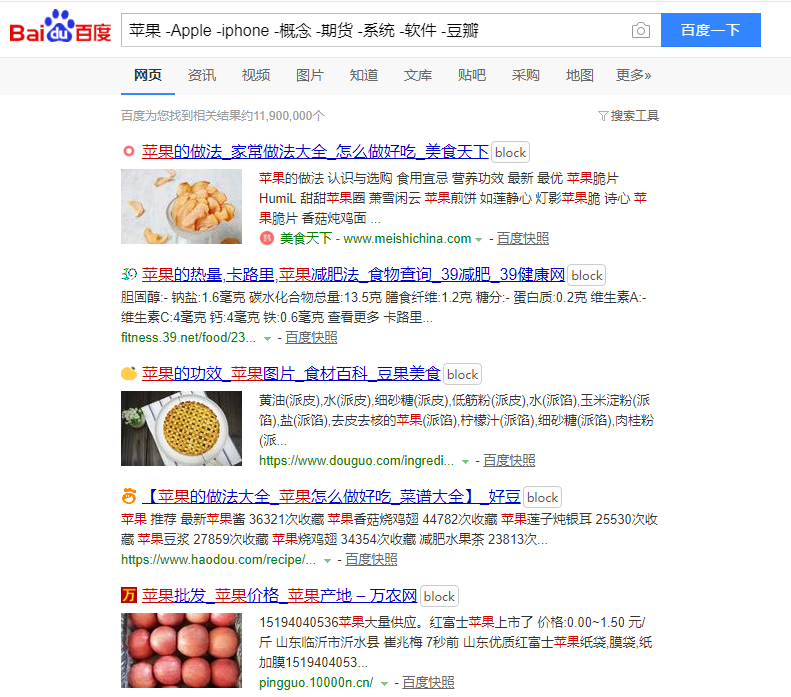This screenshot has height=697, width=791.
Task: Open the 苹果的热量 39健康网 result
Action: pos(352,274)
